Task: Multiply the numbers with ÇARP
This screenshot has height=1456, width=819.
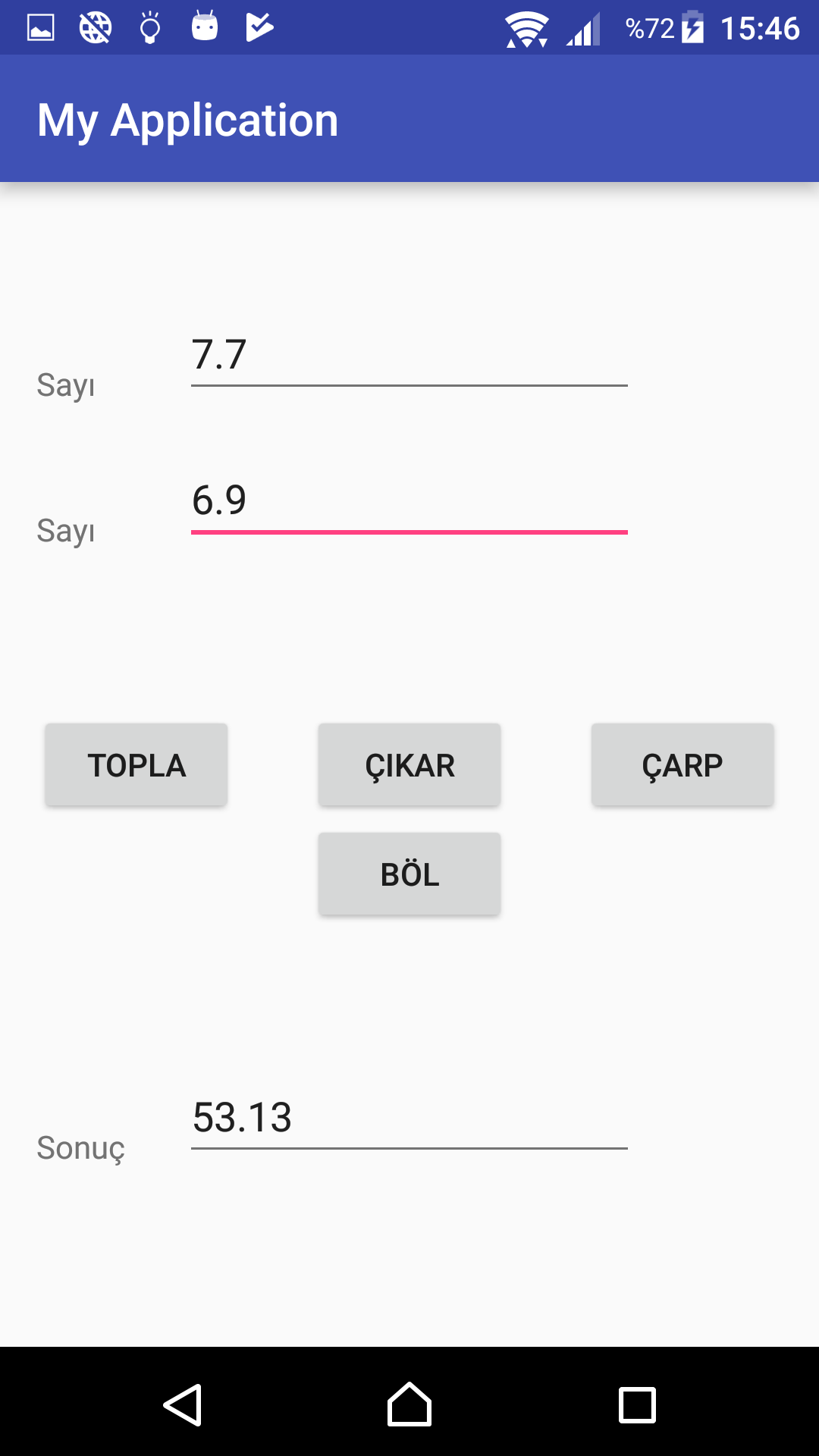Action: click(682, 764)
